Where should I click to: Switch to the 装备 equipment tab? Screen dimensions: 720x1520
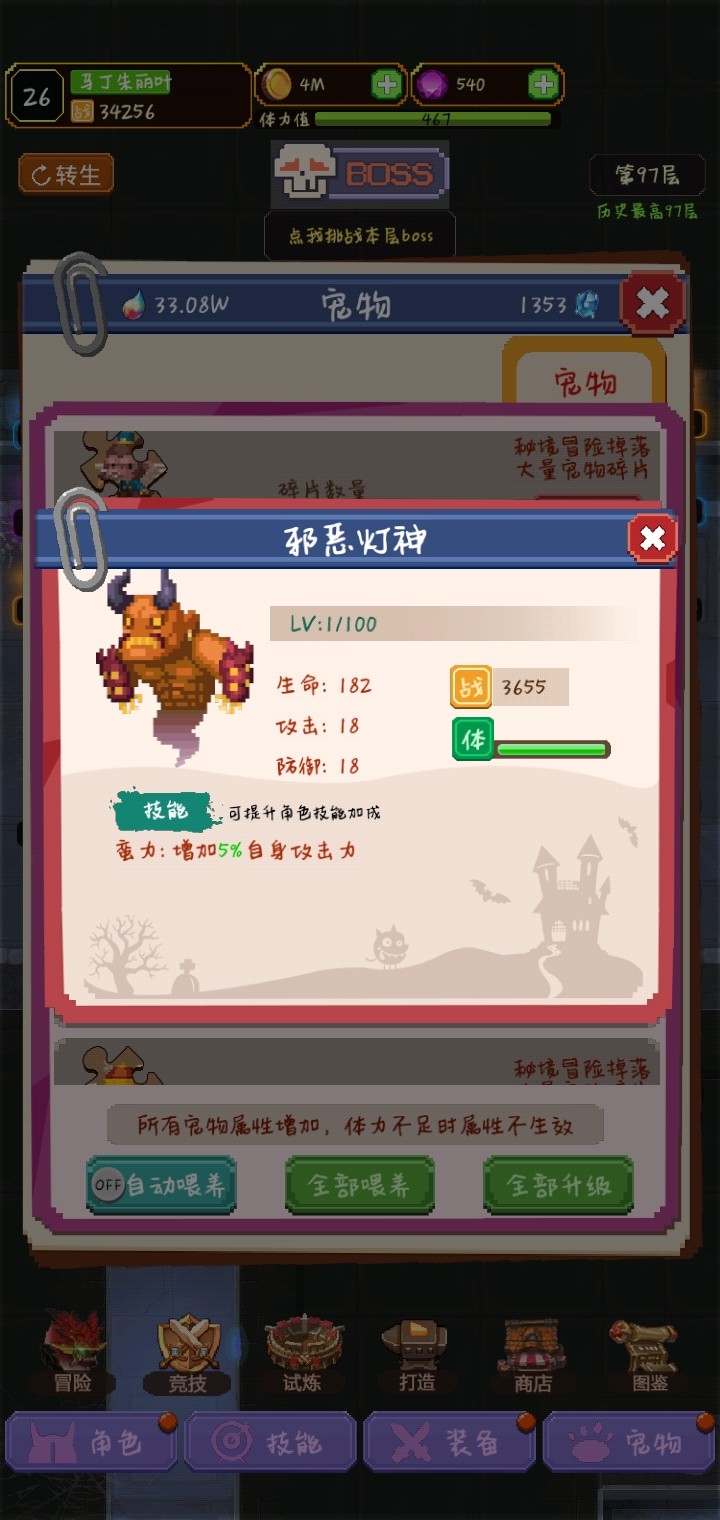coord(449,1442)
